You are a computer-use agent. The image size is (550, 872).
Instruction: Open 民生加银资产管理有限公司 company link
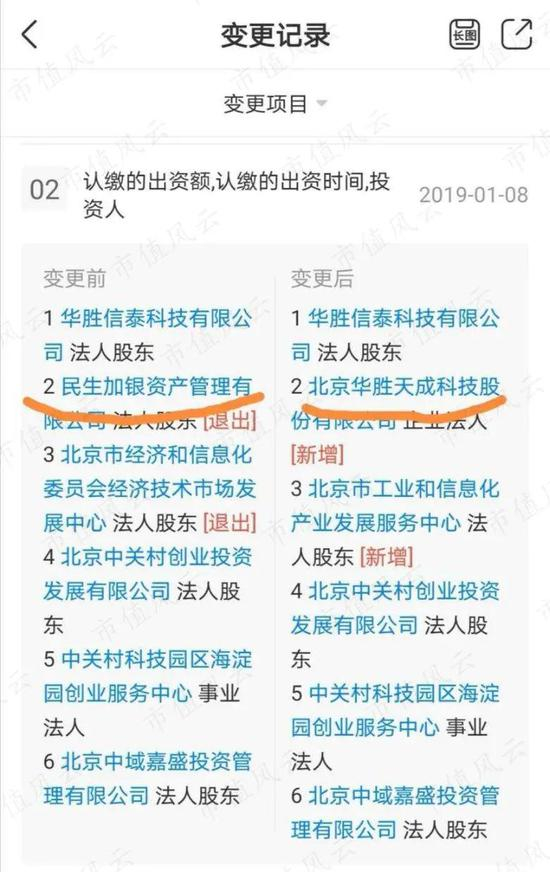148,403
